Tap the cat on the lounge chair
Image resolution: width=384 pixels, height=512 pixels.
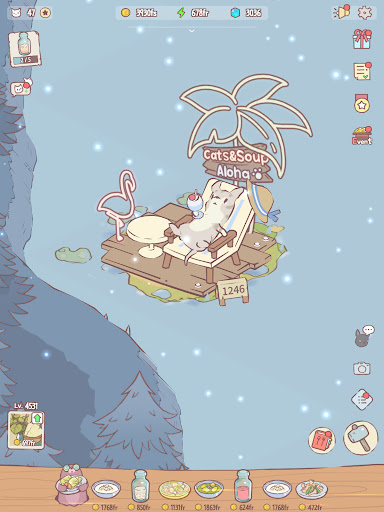point(206,220)
